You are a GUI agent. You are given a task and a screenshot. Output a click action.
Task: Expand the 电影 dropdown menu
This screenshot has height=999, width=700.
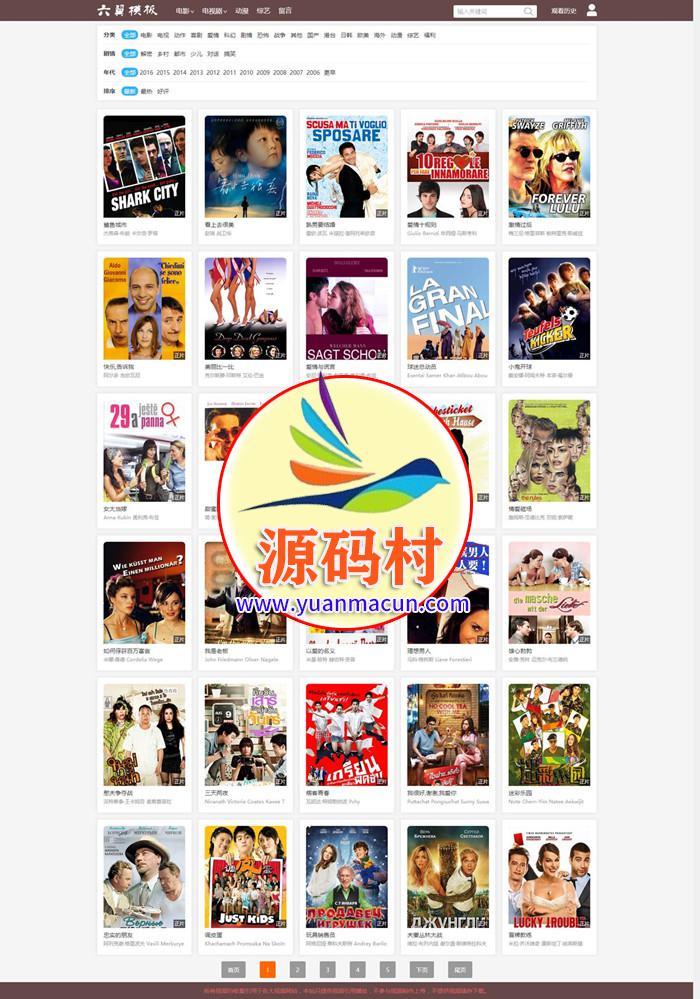183,11
